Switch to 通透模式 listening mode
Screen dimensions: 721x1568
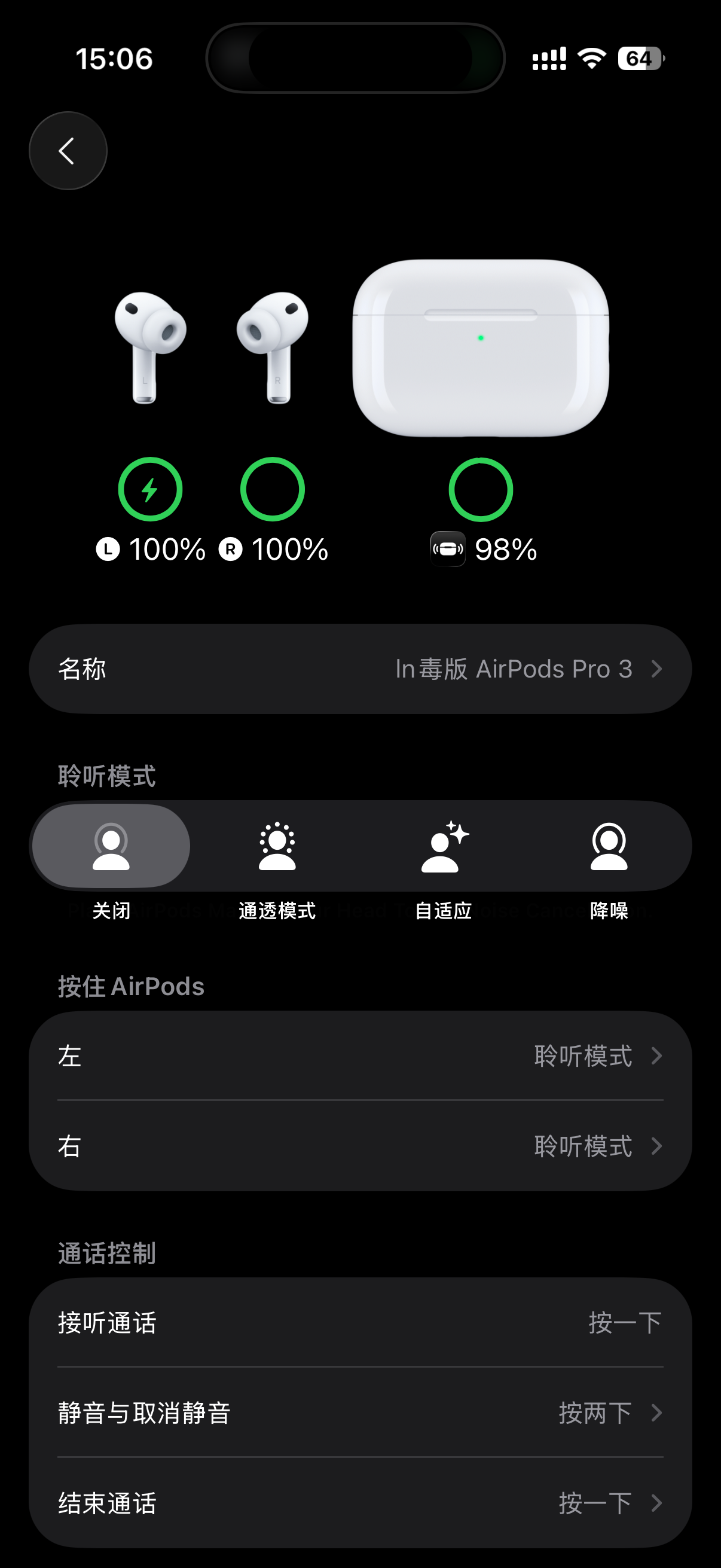coord(277,846)
